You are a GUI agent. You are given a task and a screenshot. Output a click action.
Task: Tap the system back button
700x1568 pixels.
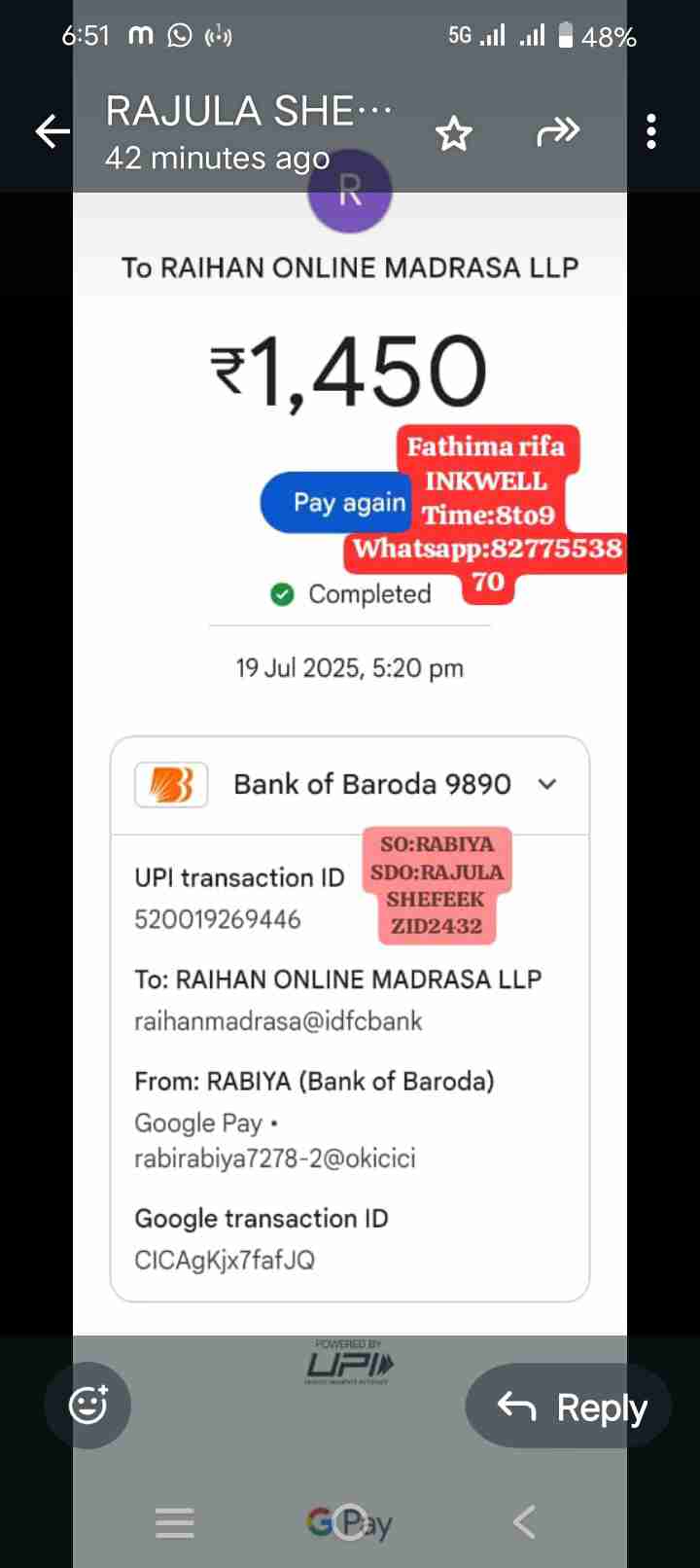point(524,1522)
